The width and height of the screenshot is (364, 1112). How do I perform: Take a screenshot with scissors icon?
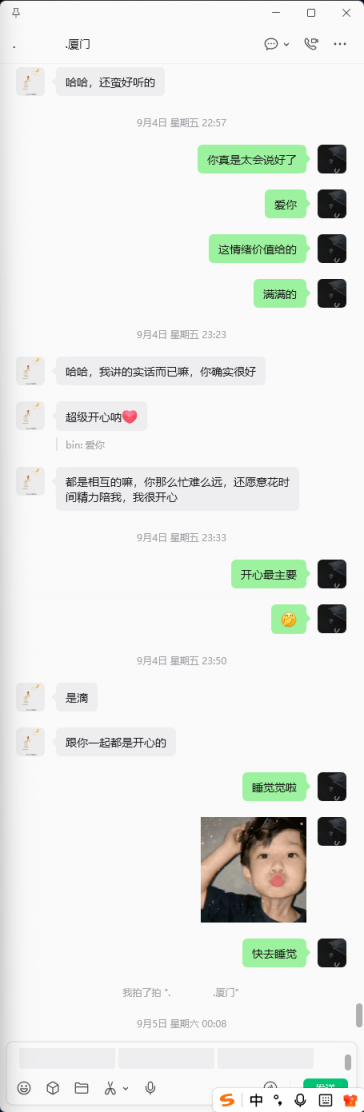111,1088
